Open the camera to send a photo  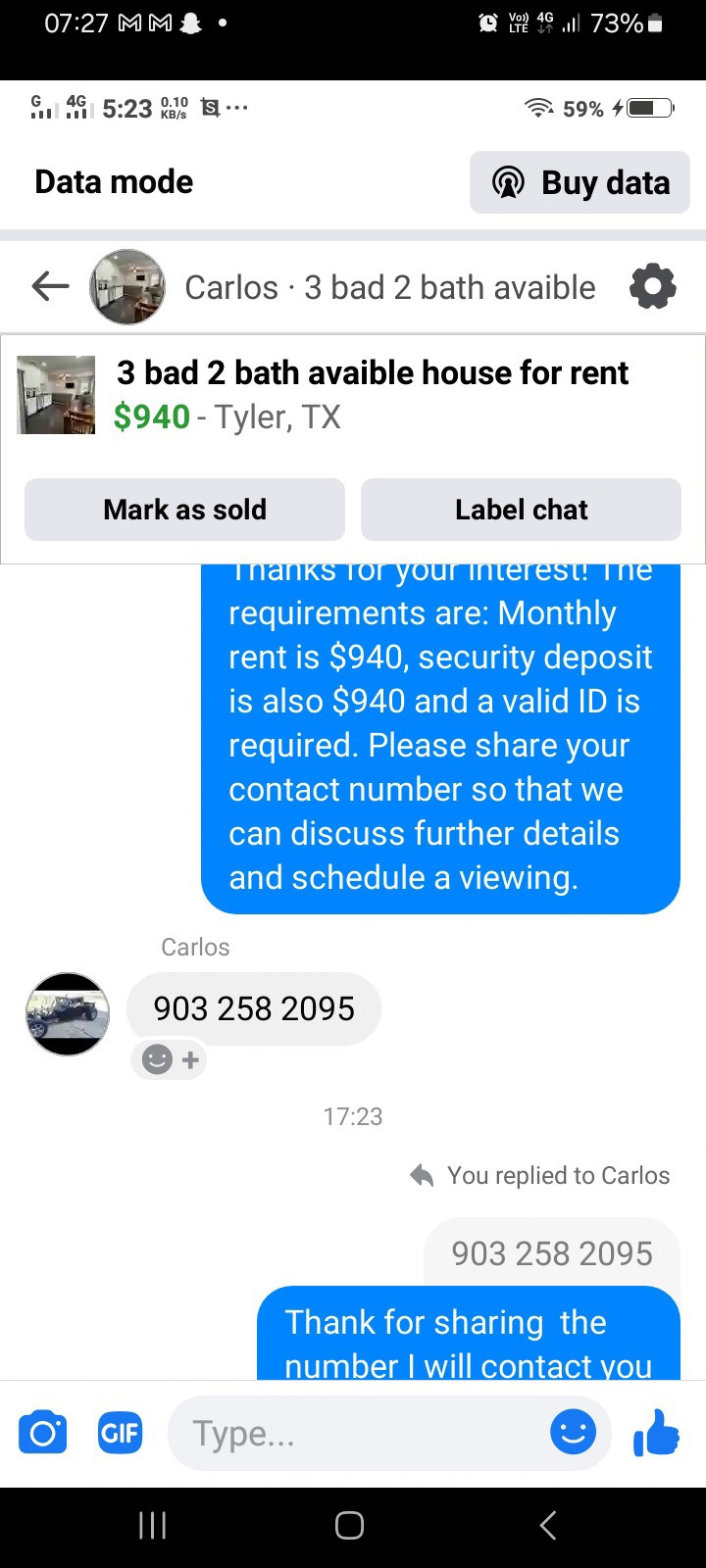click(x=43, y=1434)
